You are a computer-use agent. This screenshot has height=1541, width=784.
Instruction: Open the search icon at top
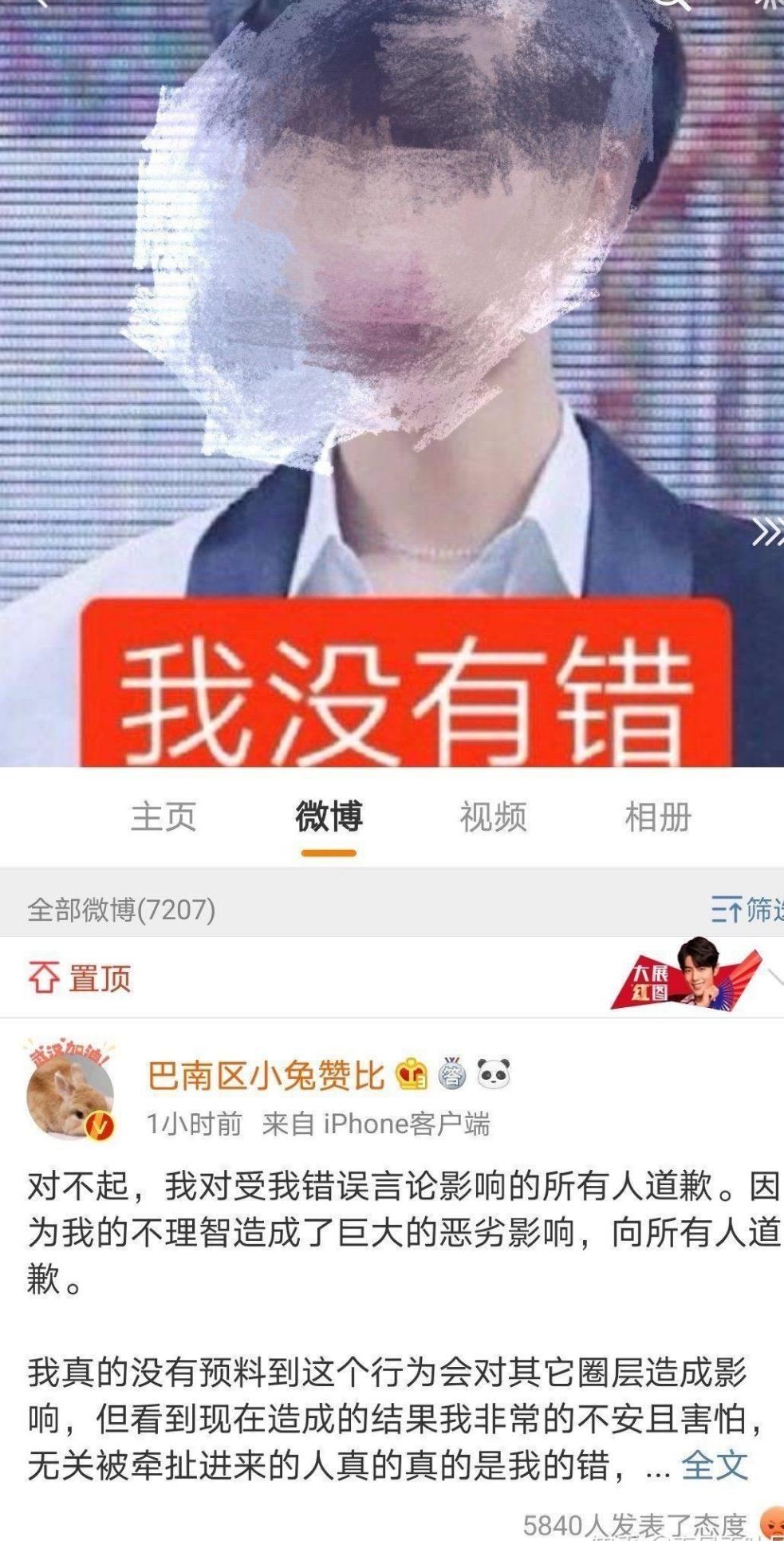(x=672, y=6)
